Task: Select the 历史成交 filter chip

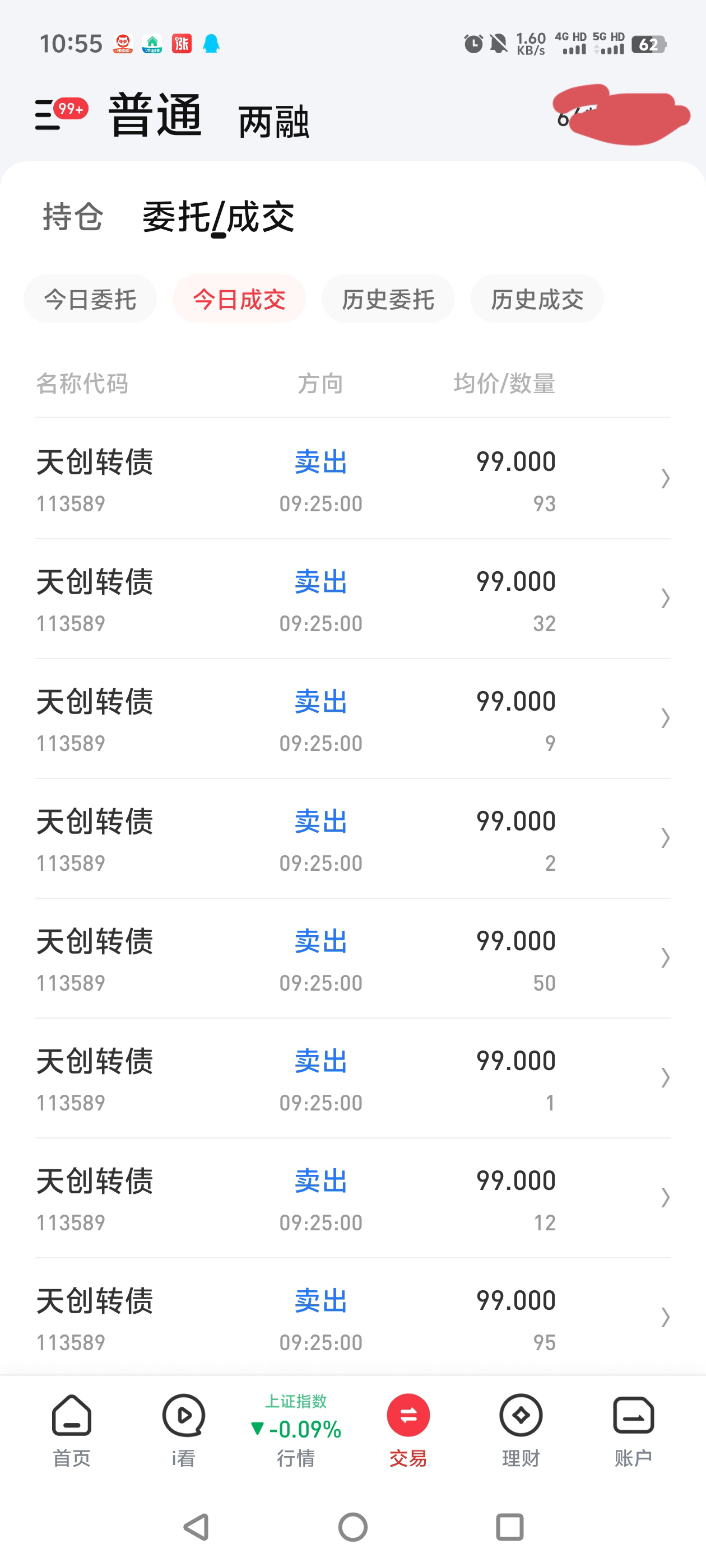Action: point(537,300)
